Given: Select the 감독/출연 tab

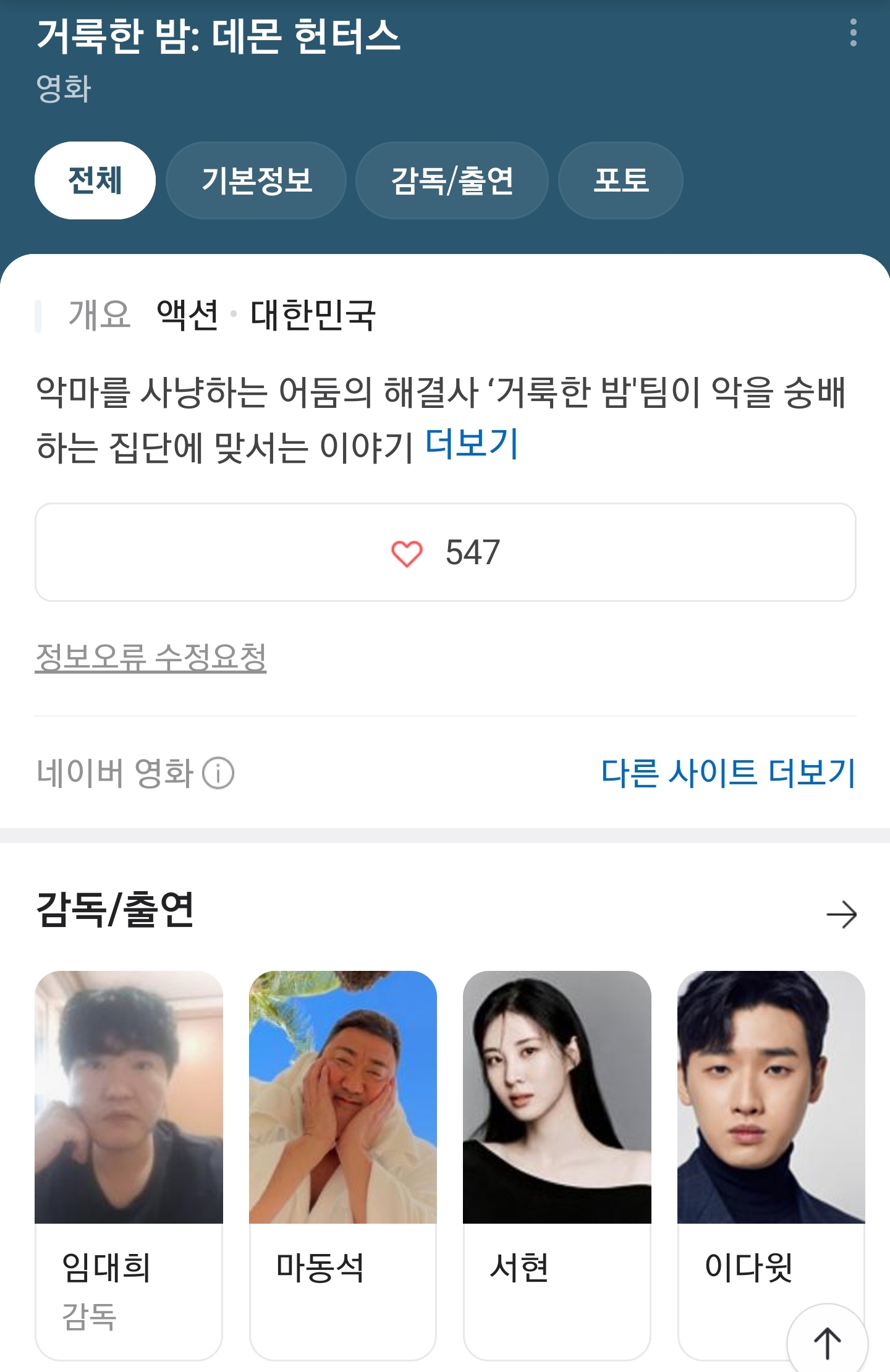Looking at the screenshot, I should point(453,180).
